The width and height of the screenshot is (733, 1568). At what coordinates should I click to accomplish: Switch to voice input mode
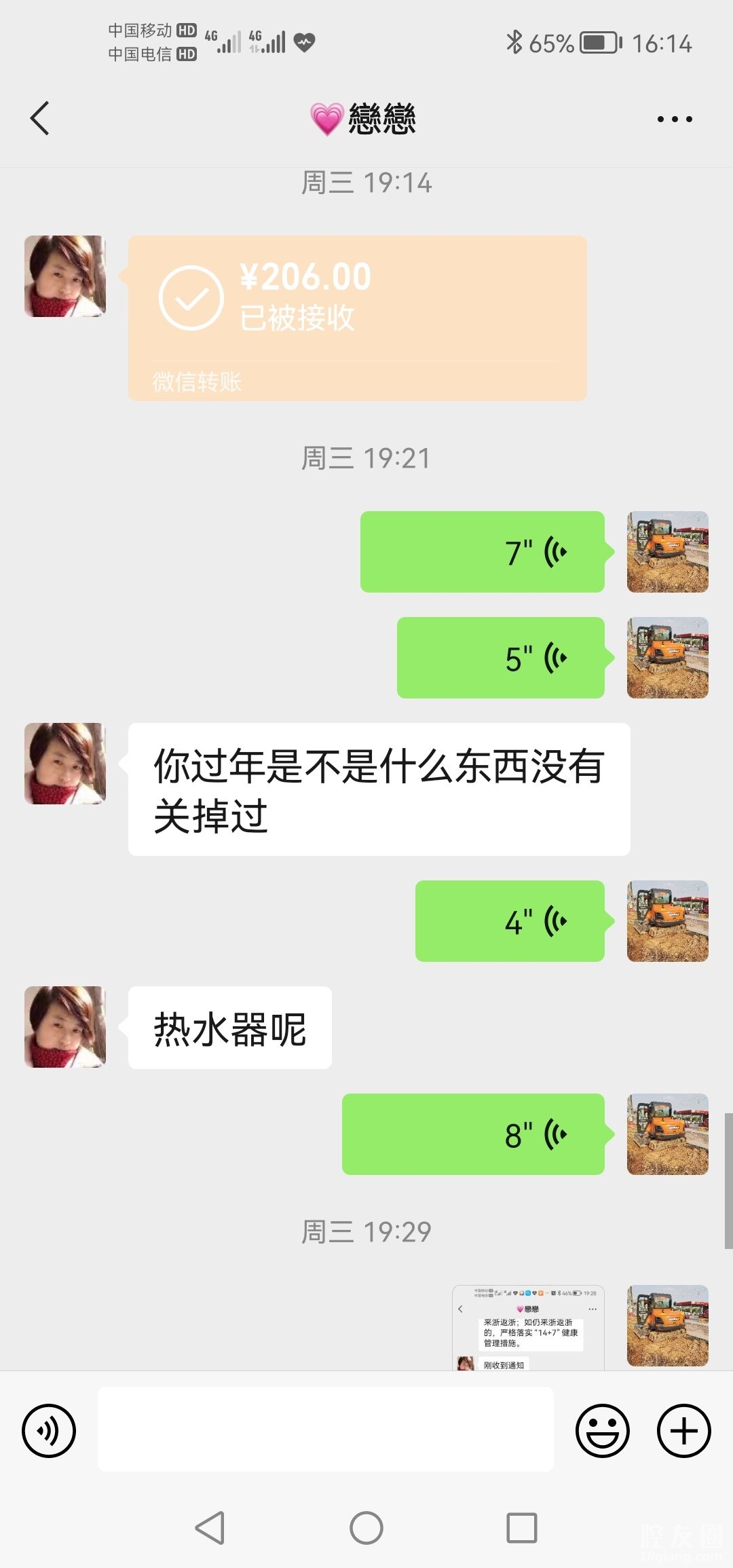click(x=49, y=1431)
